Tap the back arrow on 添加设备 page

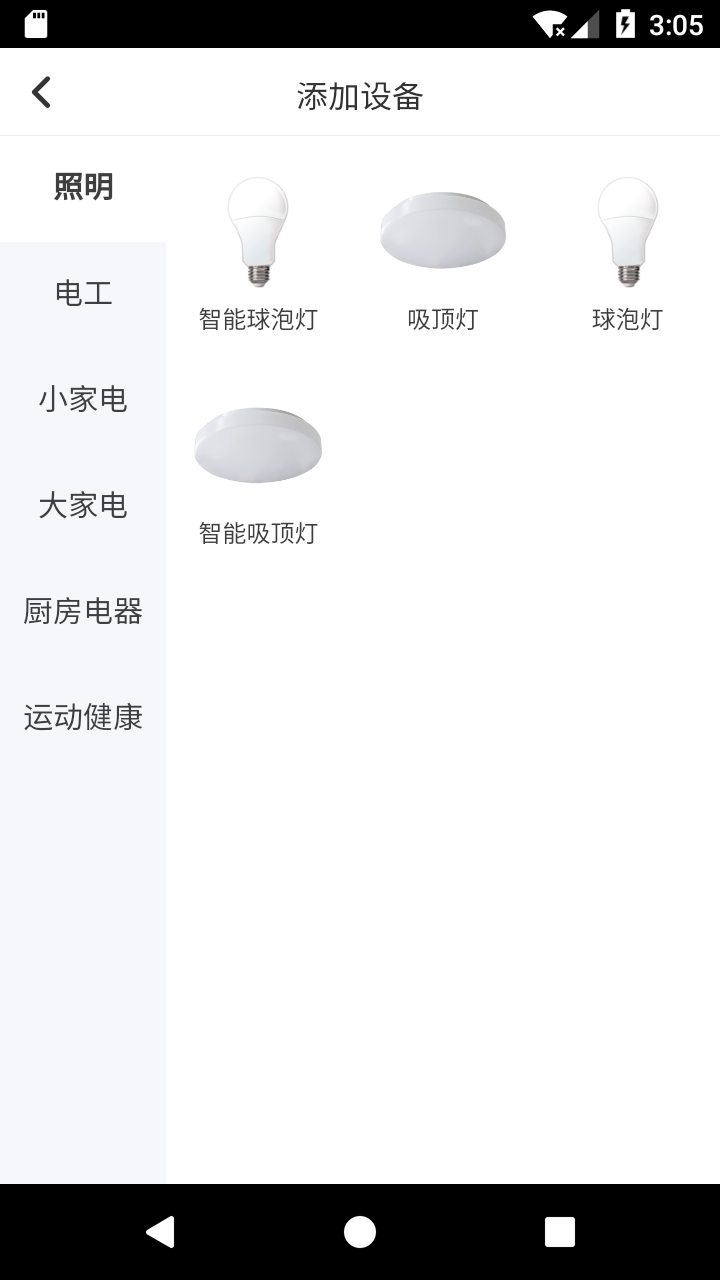click(40, 91)
